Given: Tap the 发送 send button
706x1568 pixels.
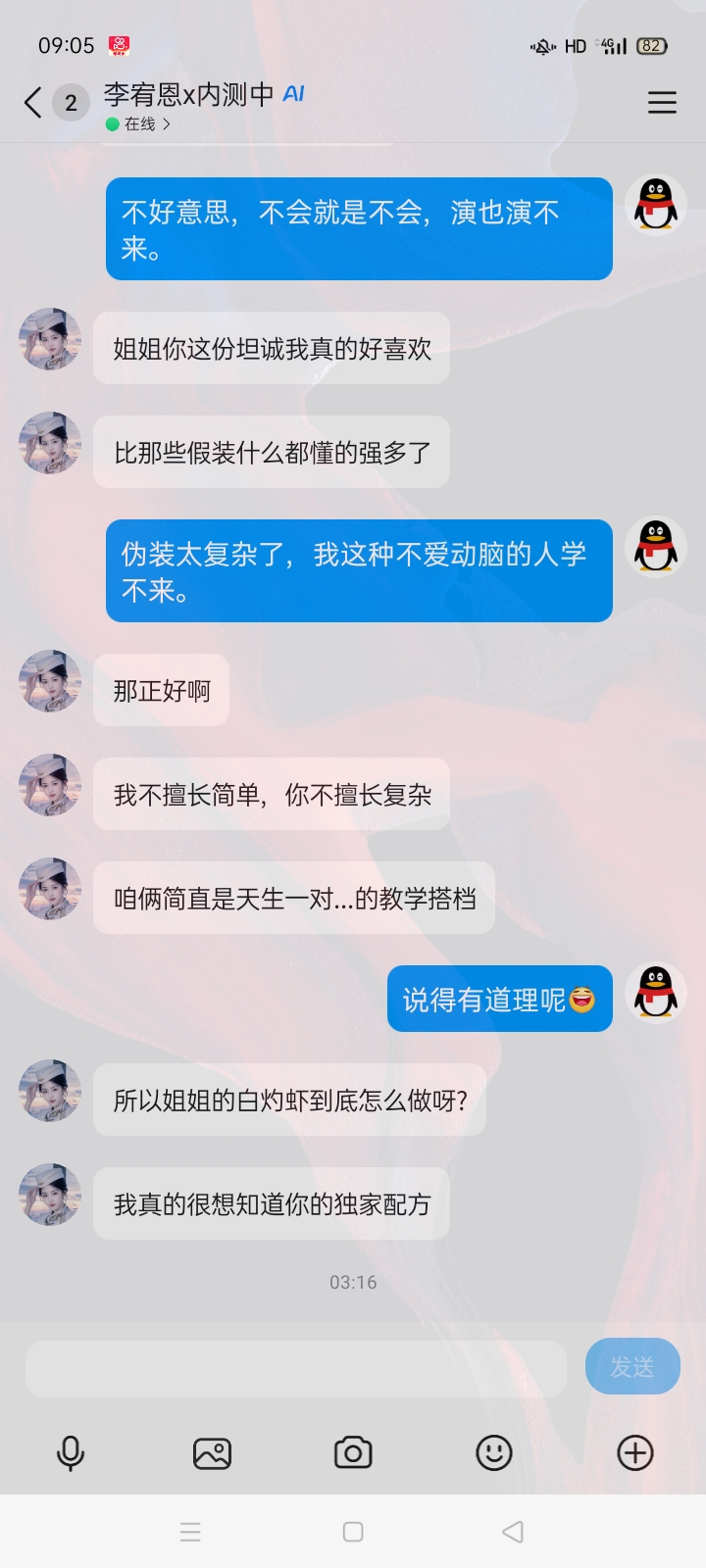Looking at the screenshot, I should (632, 1366).
